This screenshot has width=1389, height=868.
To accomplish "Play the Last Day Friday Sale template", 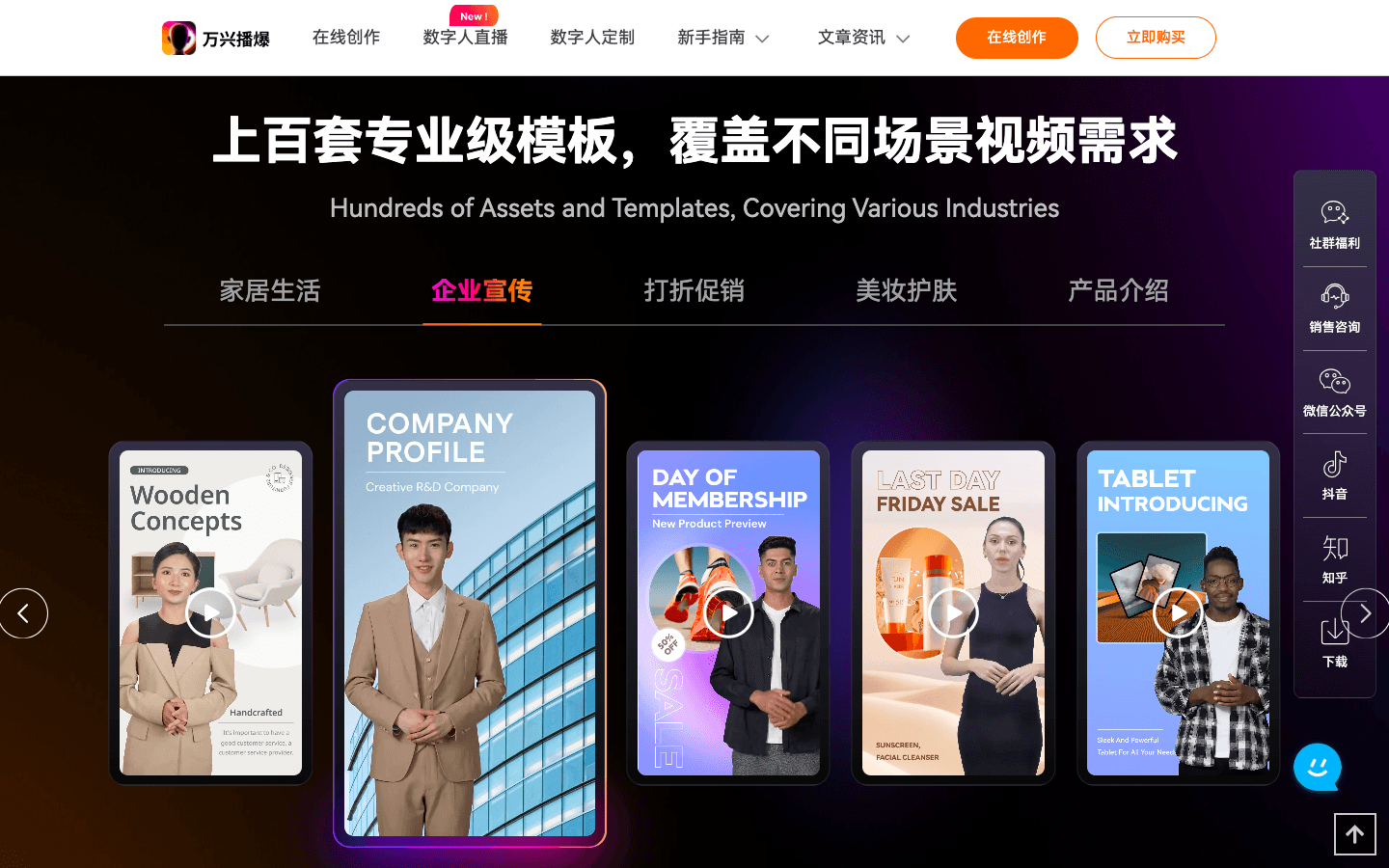I will [x=953, y=612].
